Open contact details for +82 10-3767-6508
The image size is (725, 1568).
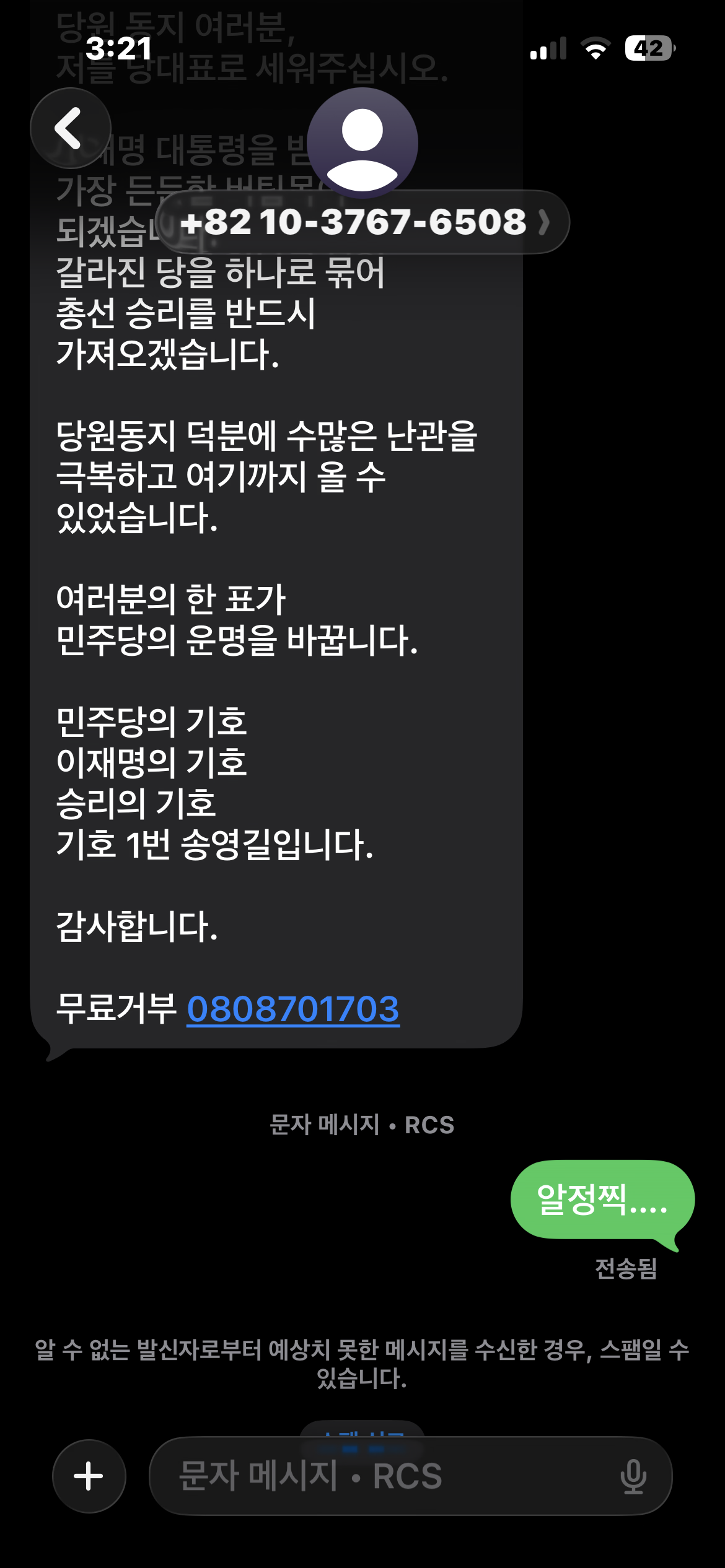[363, 222]
